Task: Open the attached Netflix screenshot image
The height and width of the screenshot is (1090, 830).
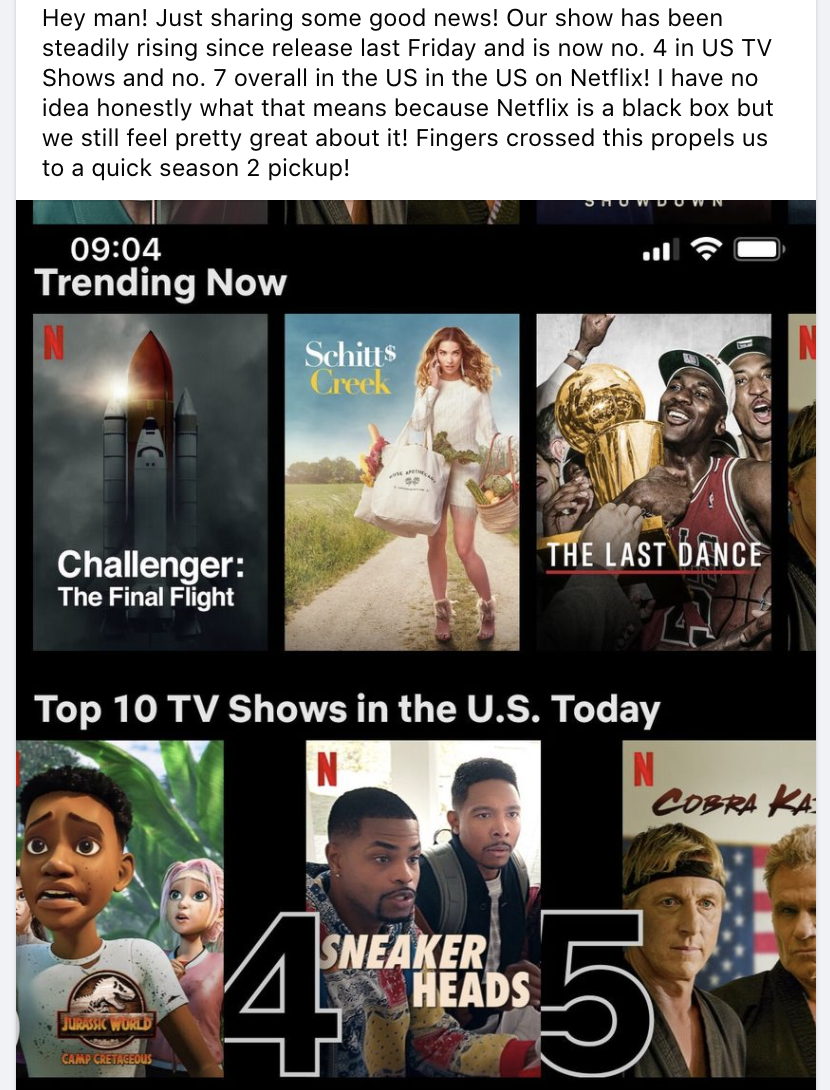Action: pyautogui.click(x=415, y=640)
